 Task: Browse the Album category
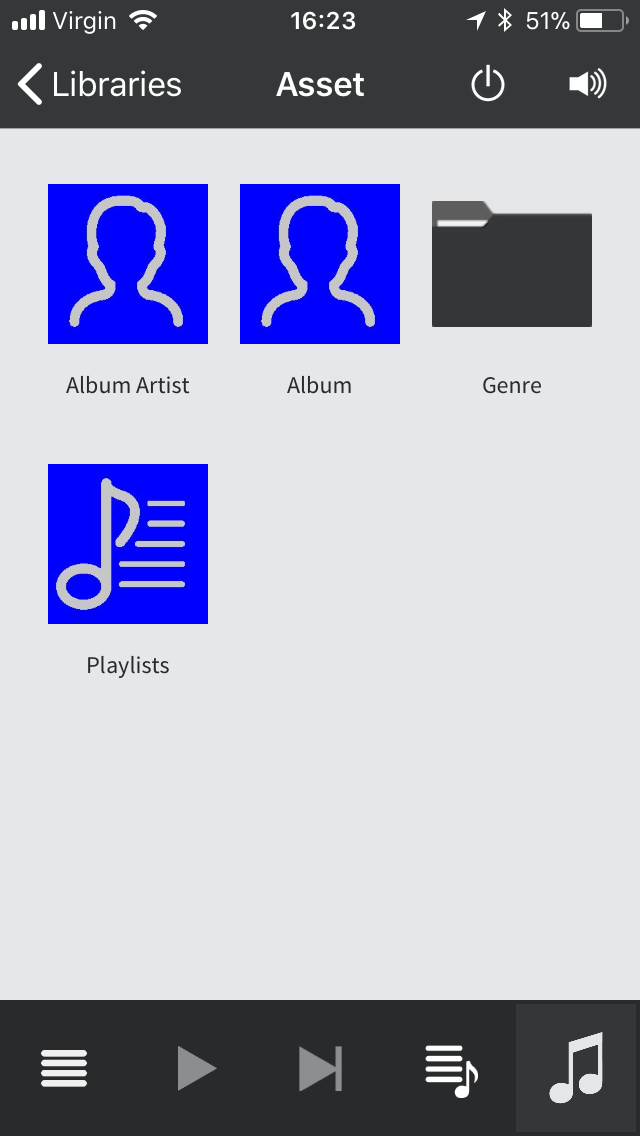[x=320, y=264]
